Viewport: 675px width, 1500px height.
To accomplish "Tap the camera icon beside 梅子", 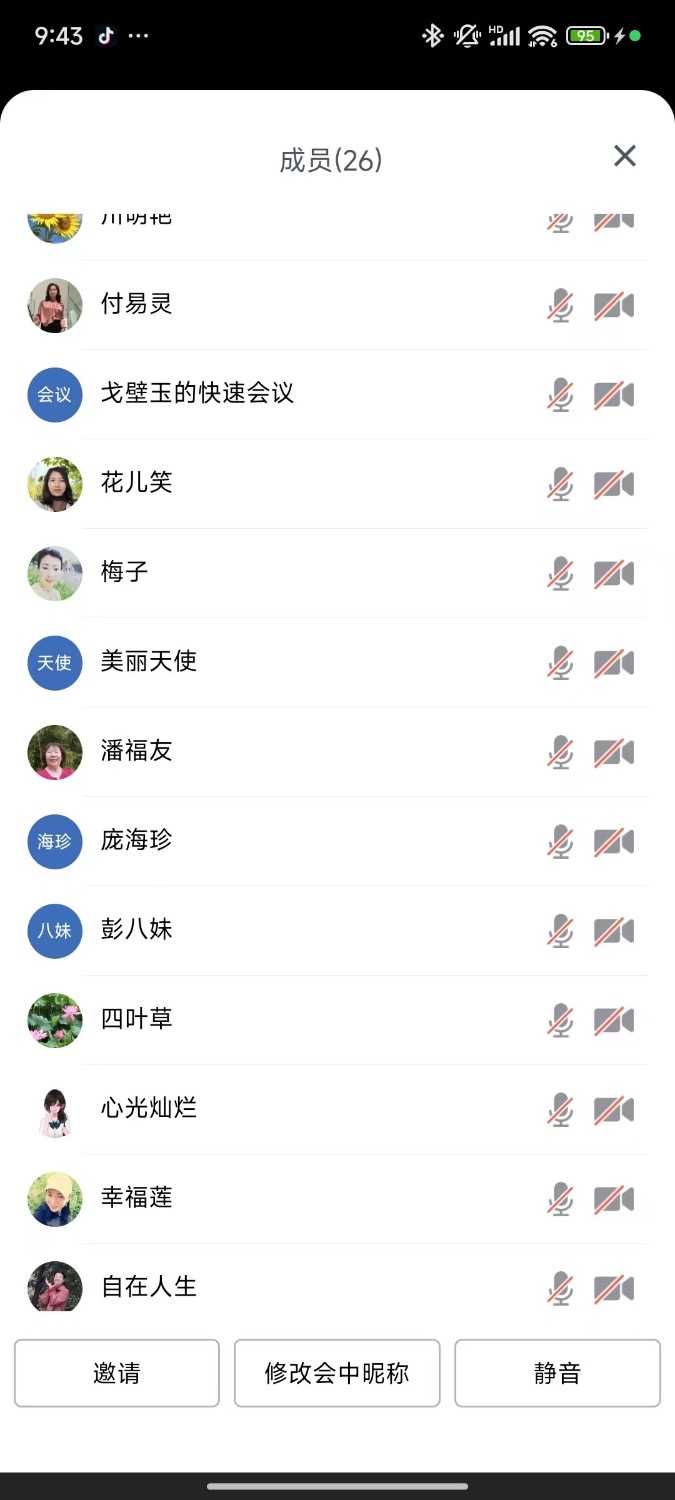I will pos(614,574).
